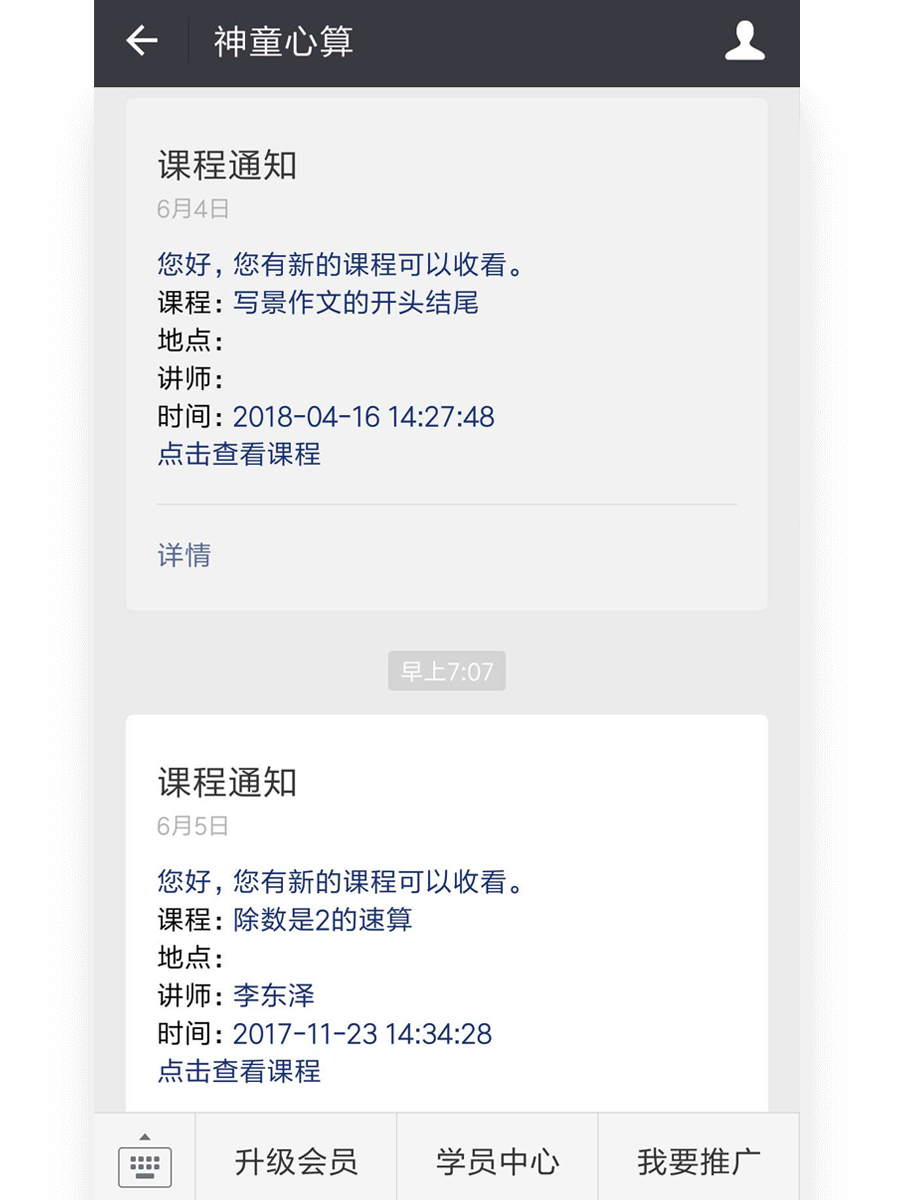Tap 点击查看课程 in the June 4 notice
Viewport: 900px width, 1200px height.
pyautogui.click(x=238, y=455)
